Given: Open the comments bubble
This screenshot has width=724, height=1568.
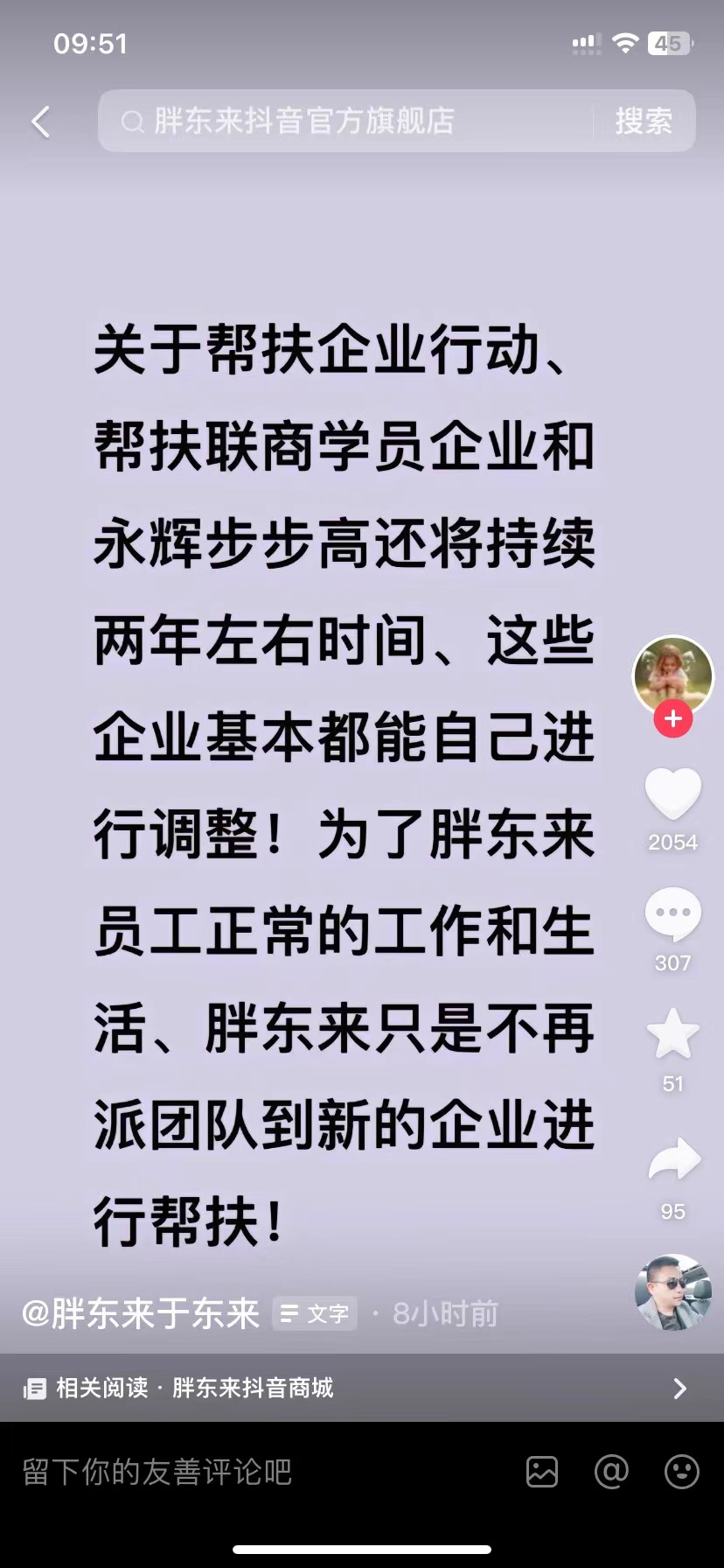Looking at the screenshot, I should tap(672, 913).
